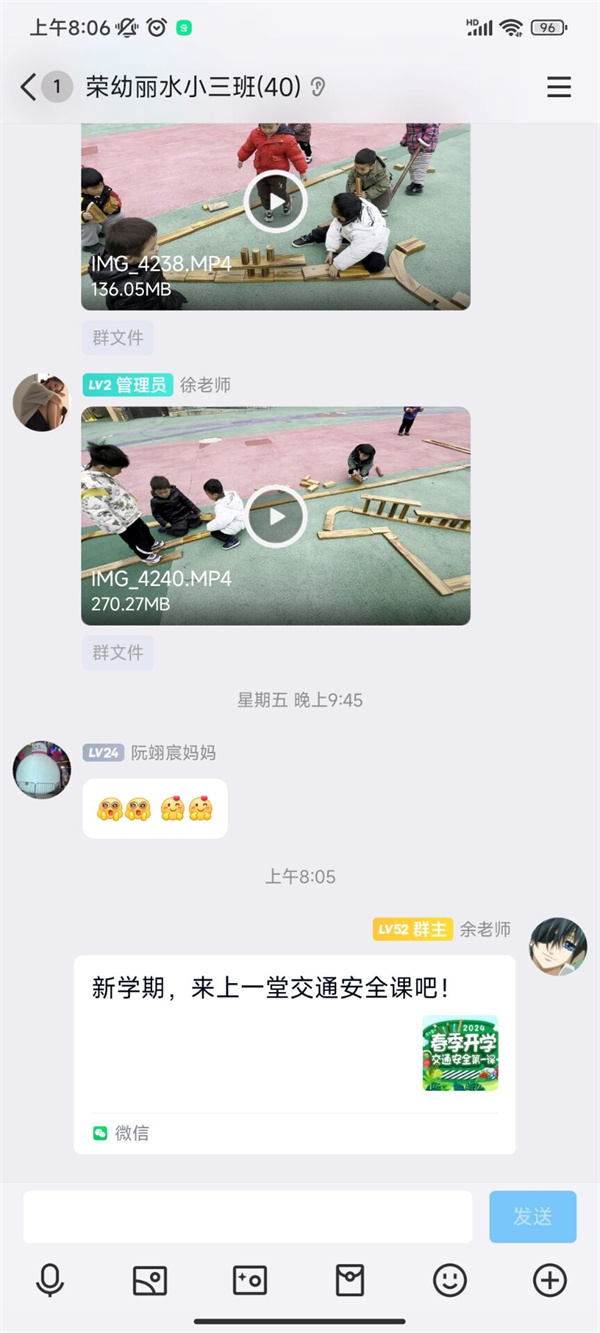Record a voice message with microphone
The image size is (600, 1333).
pos(50,1280)
